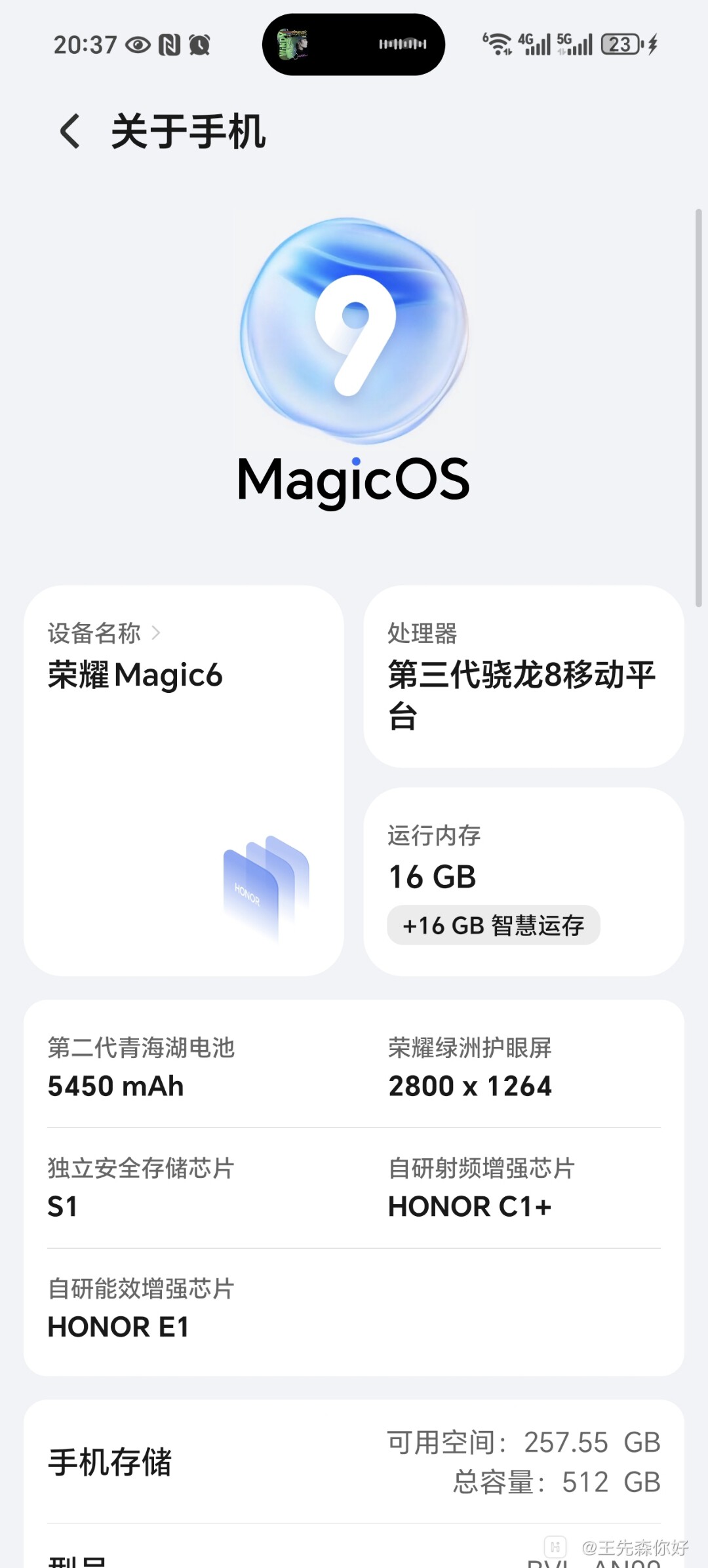708x1568 pixels.
Task: Tap the charging bolt icon beside the battery
Action: pyautogui.click(x=652, y=45)
